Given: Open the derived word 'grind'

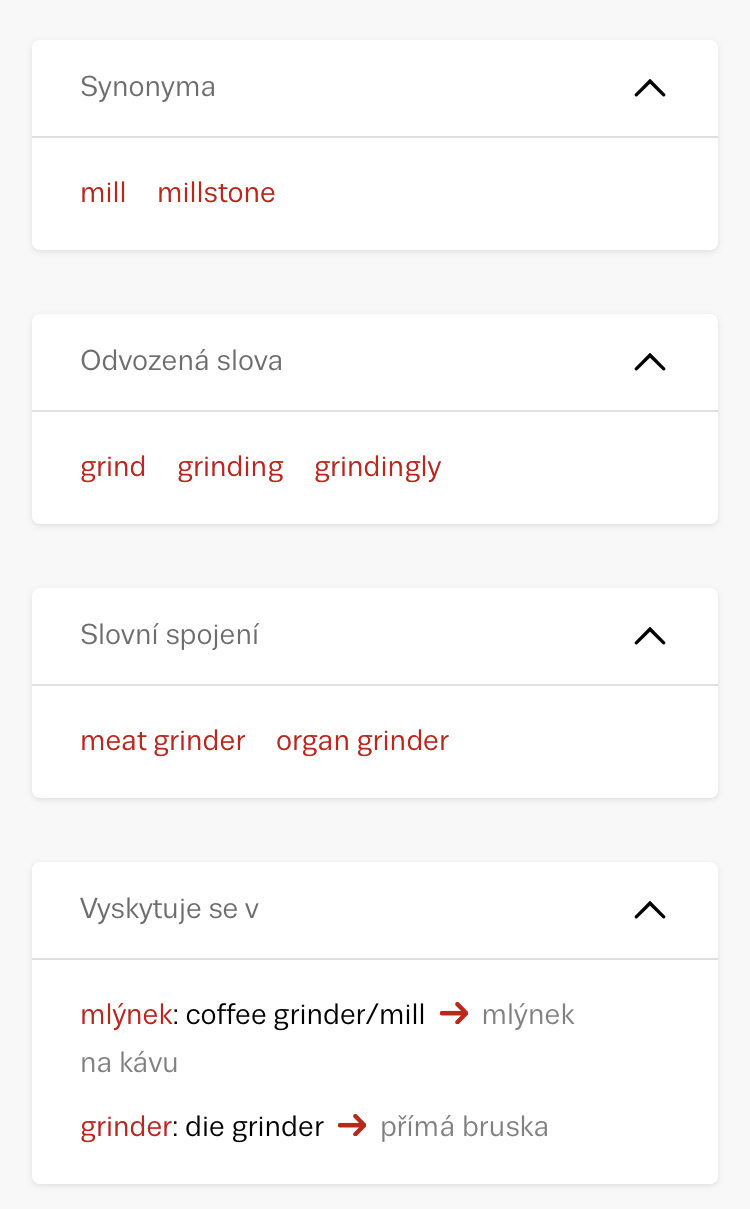Looking at the screenshot, I should point(113,466).
